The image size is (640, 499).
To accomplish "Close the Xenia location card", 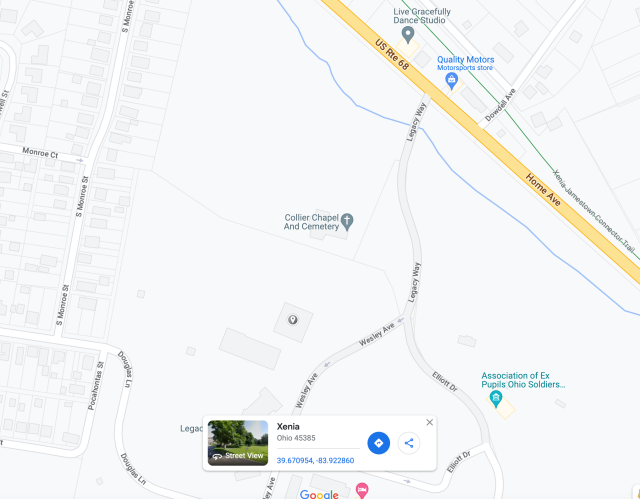I will coord(429,422).
